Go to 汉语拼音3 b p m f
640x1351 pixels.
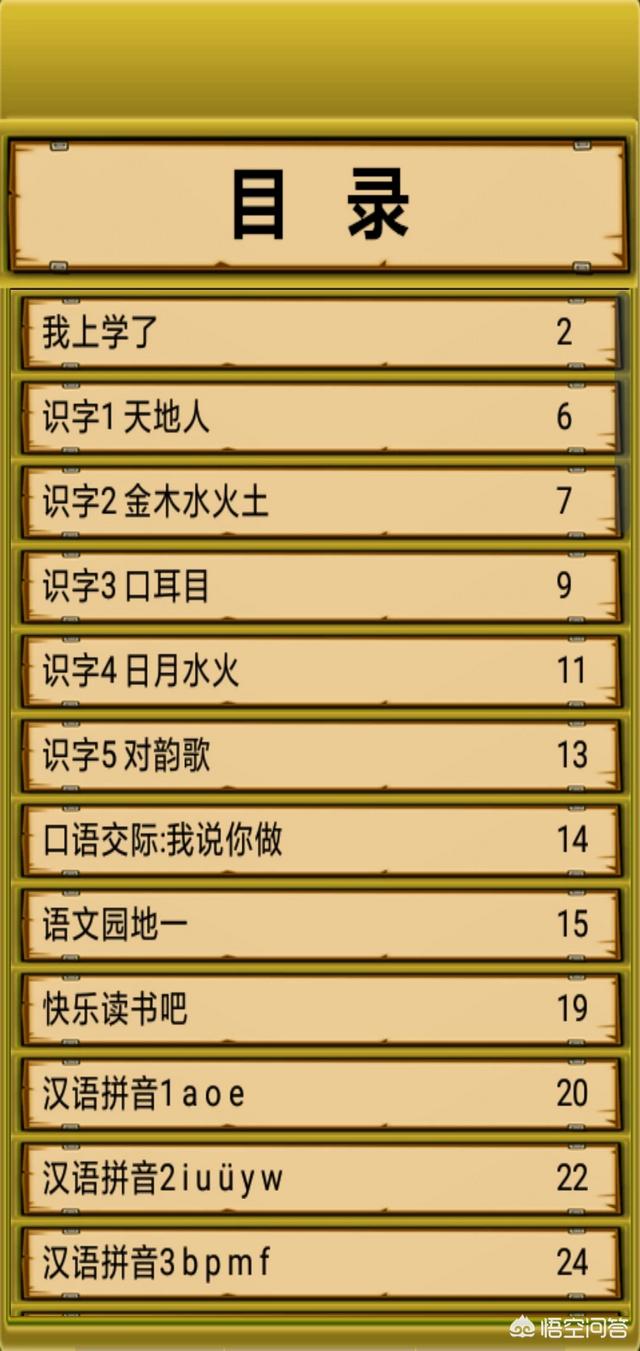point(320,1262)
